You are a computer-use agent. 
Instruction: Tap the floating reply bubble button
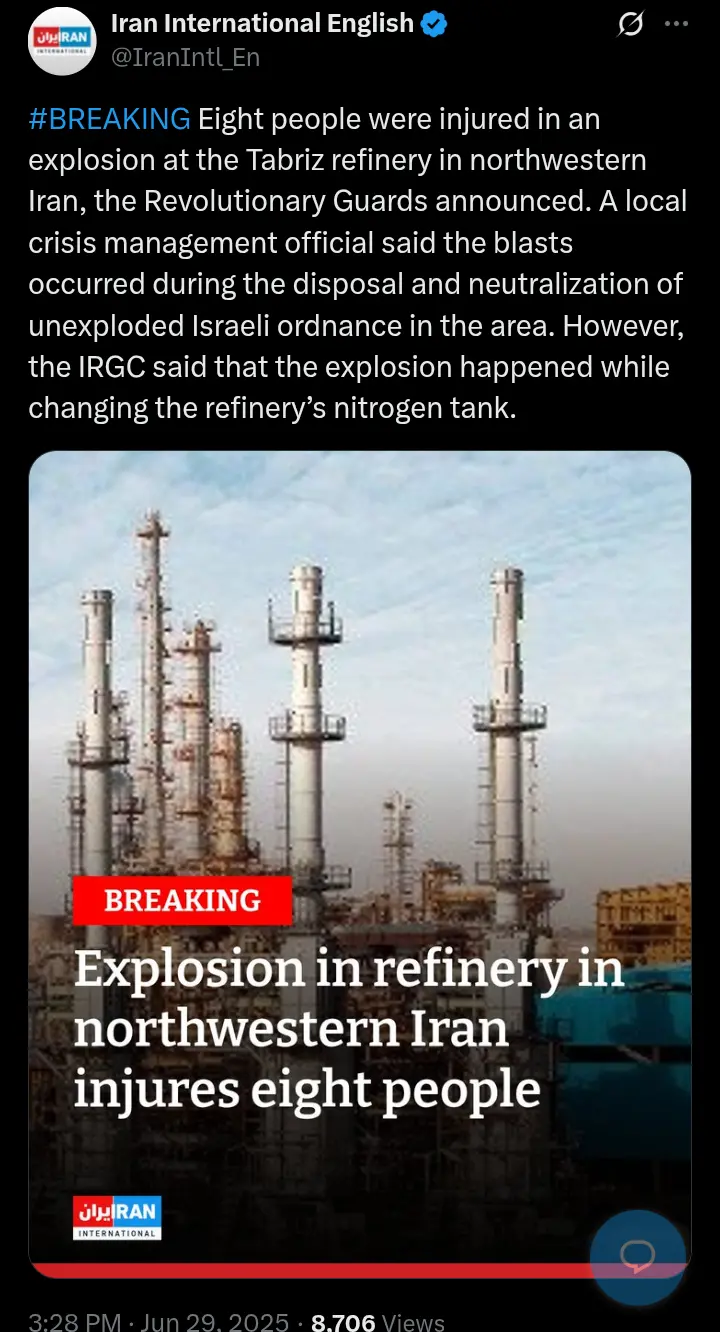coord(637,1256)
